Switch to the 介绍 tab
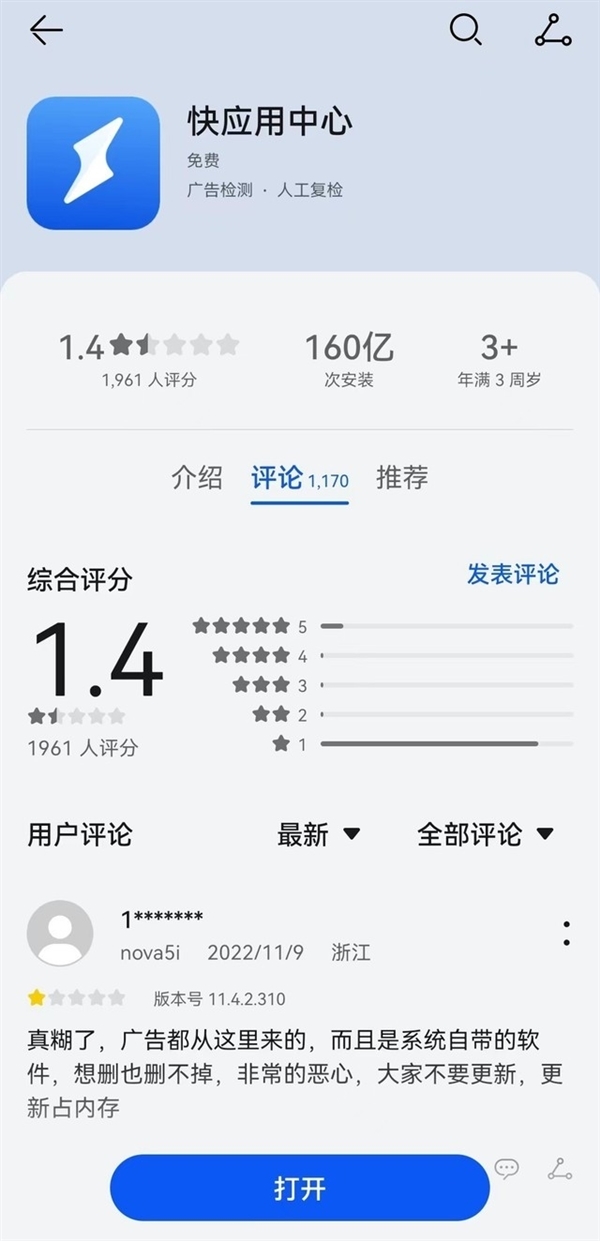The image size is (600, 1241). coord(197,478)
